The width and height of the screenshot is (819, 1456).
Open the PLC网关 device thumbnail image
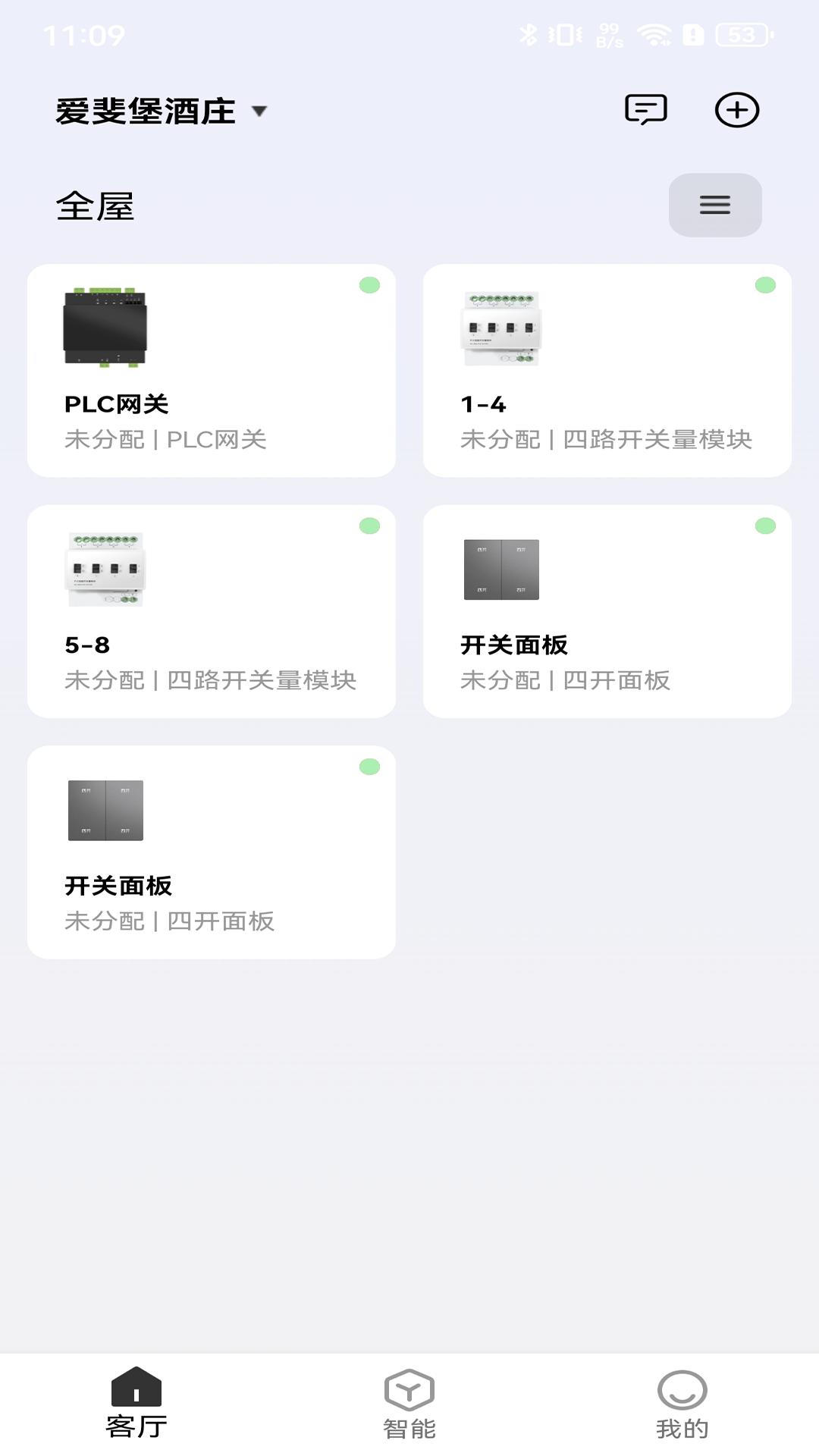click(104, 326)
